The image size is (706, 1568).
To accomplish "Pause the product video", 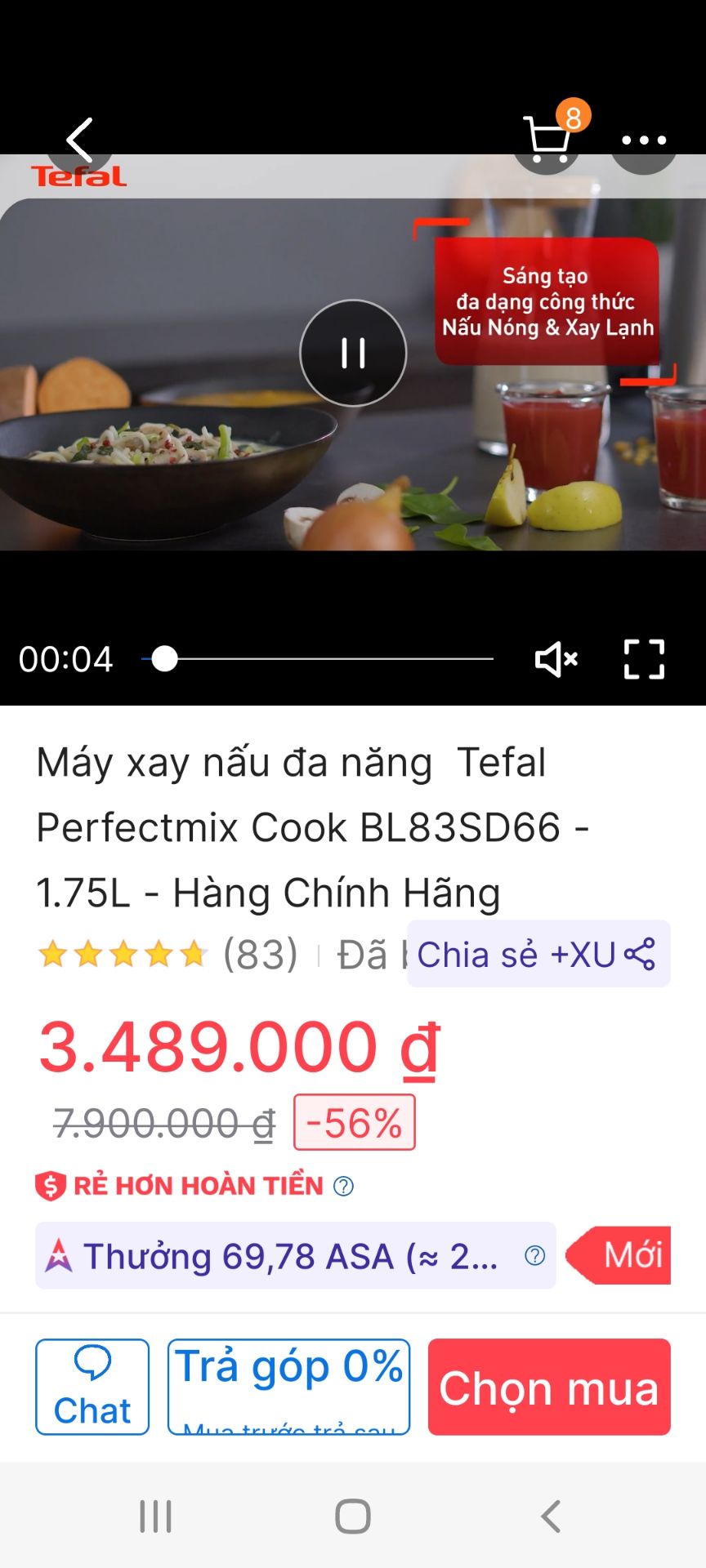I will click(x=353, y=353).
